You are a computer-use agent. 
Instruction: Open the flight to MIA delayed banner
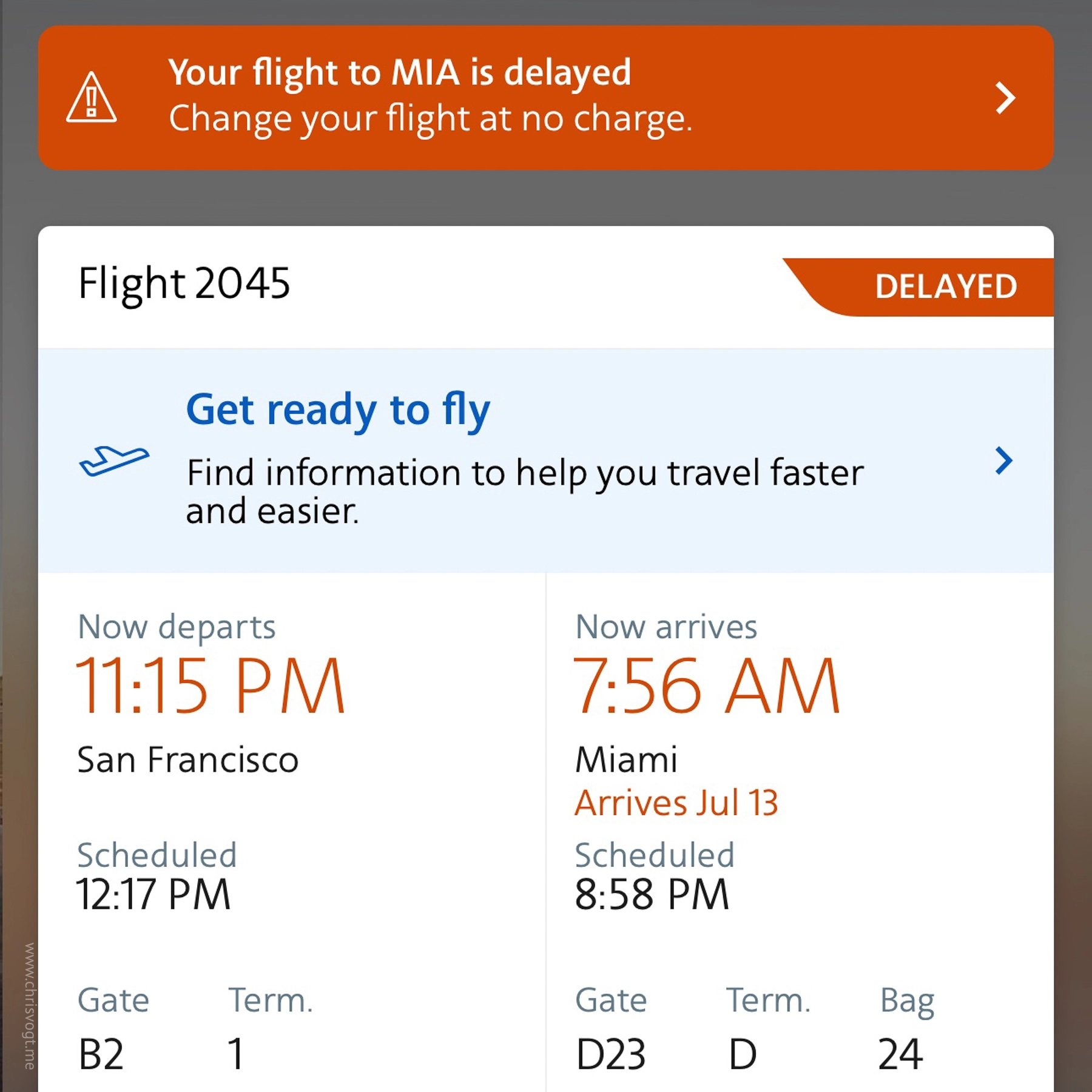[x=545, y=97]
